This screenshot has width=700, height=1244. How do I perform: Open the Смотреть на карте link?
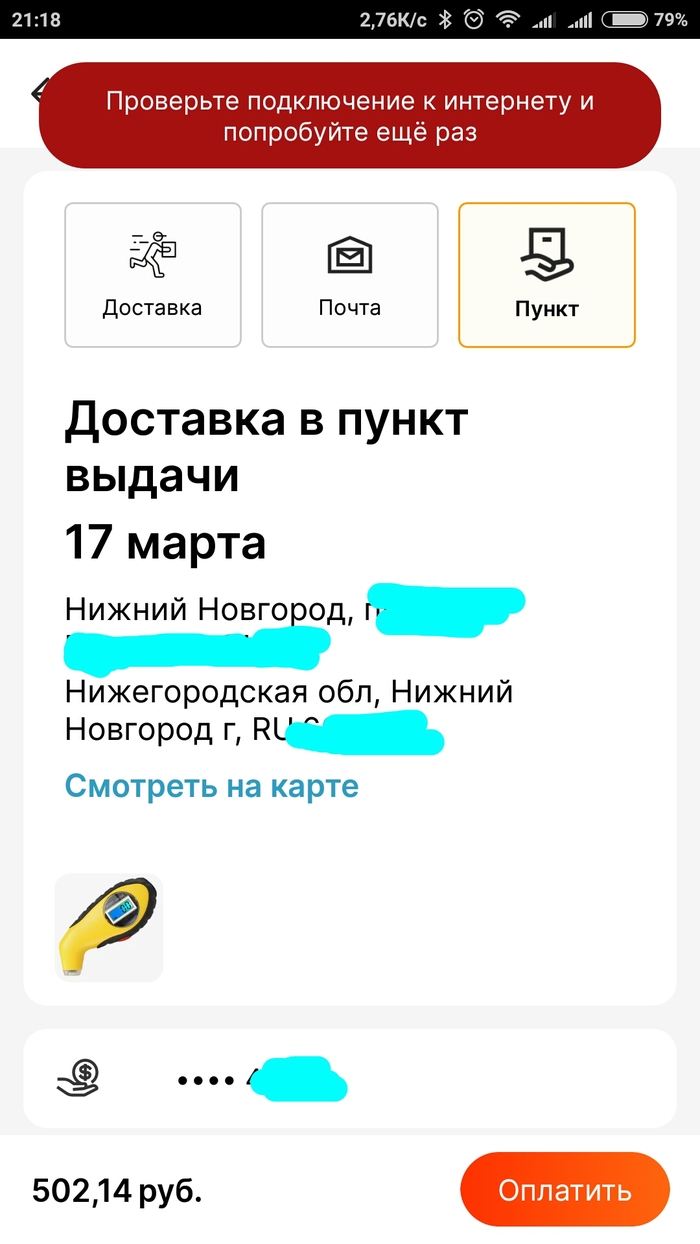(x=211, y=786)
